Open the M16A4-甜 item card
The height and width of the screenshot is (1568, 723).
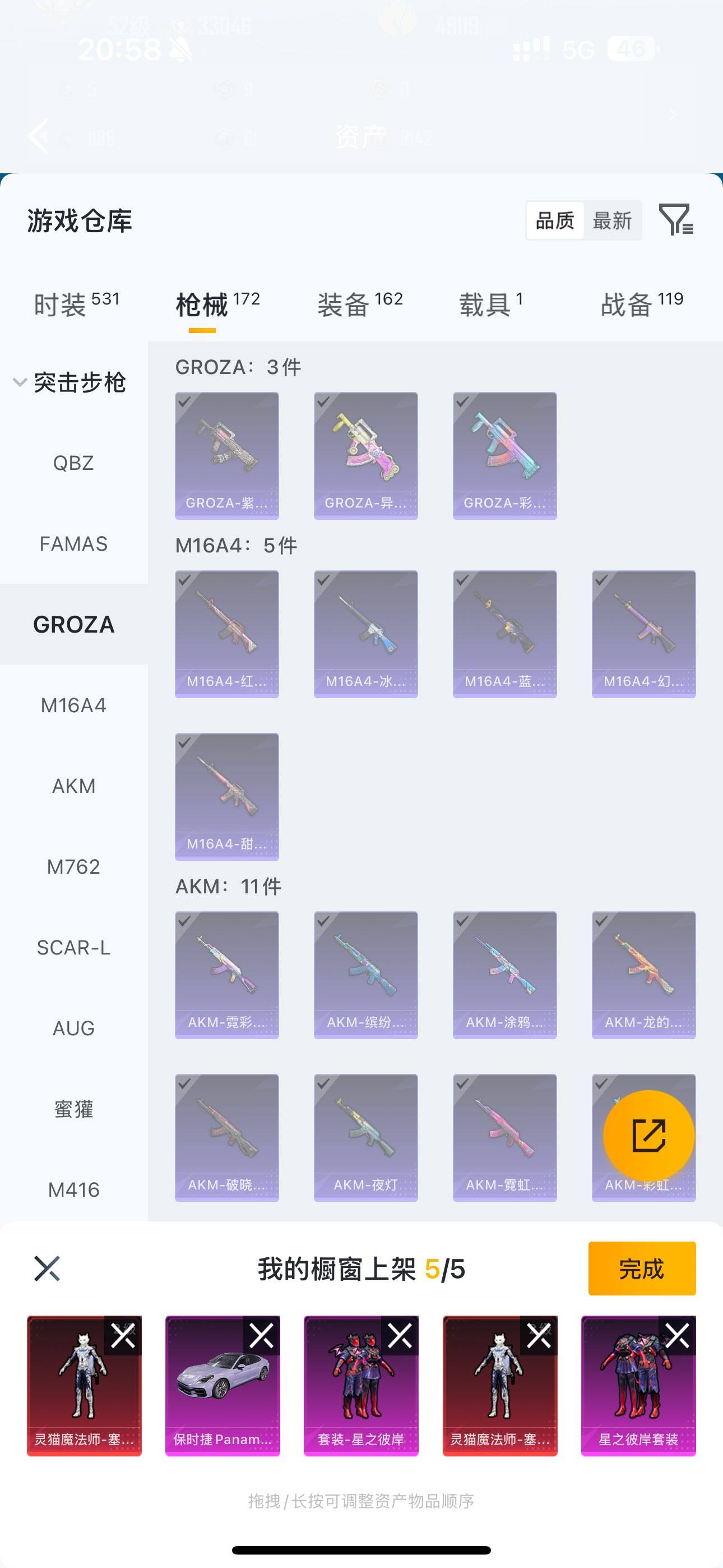[x=226, y=797]
